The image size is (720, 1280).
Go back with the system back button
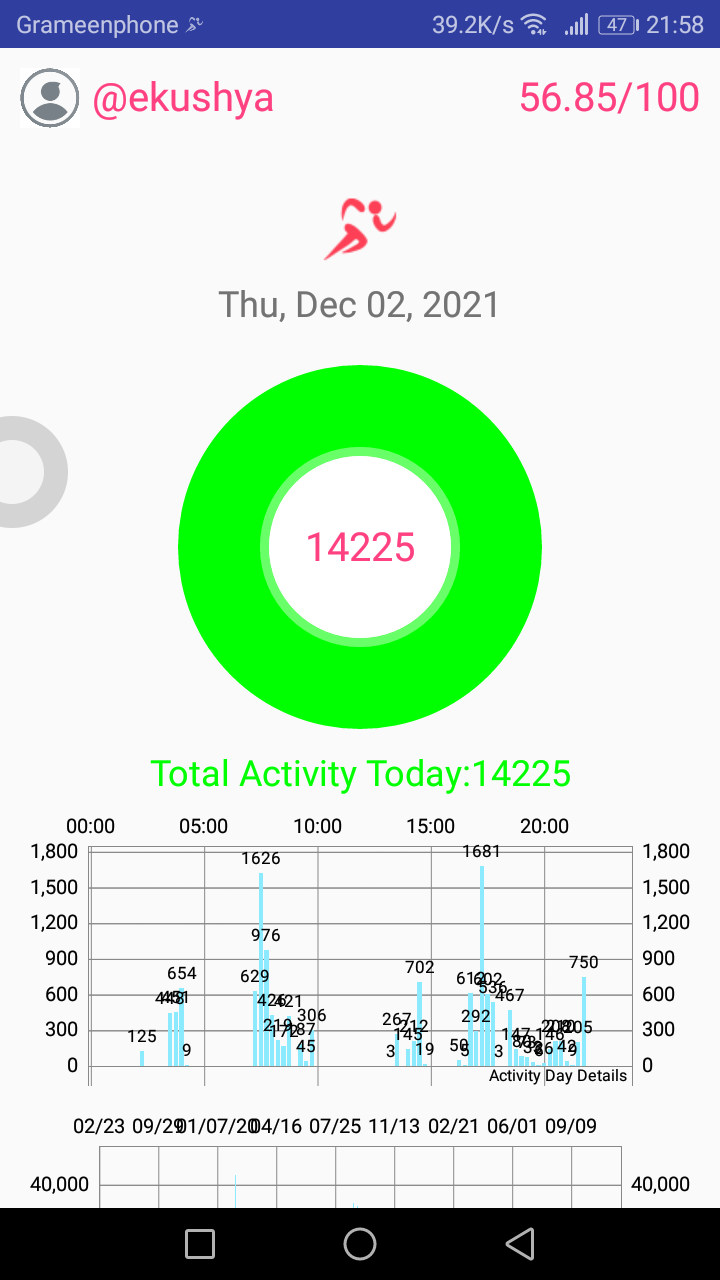pos(520,1244)
